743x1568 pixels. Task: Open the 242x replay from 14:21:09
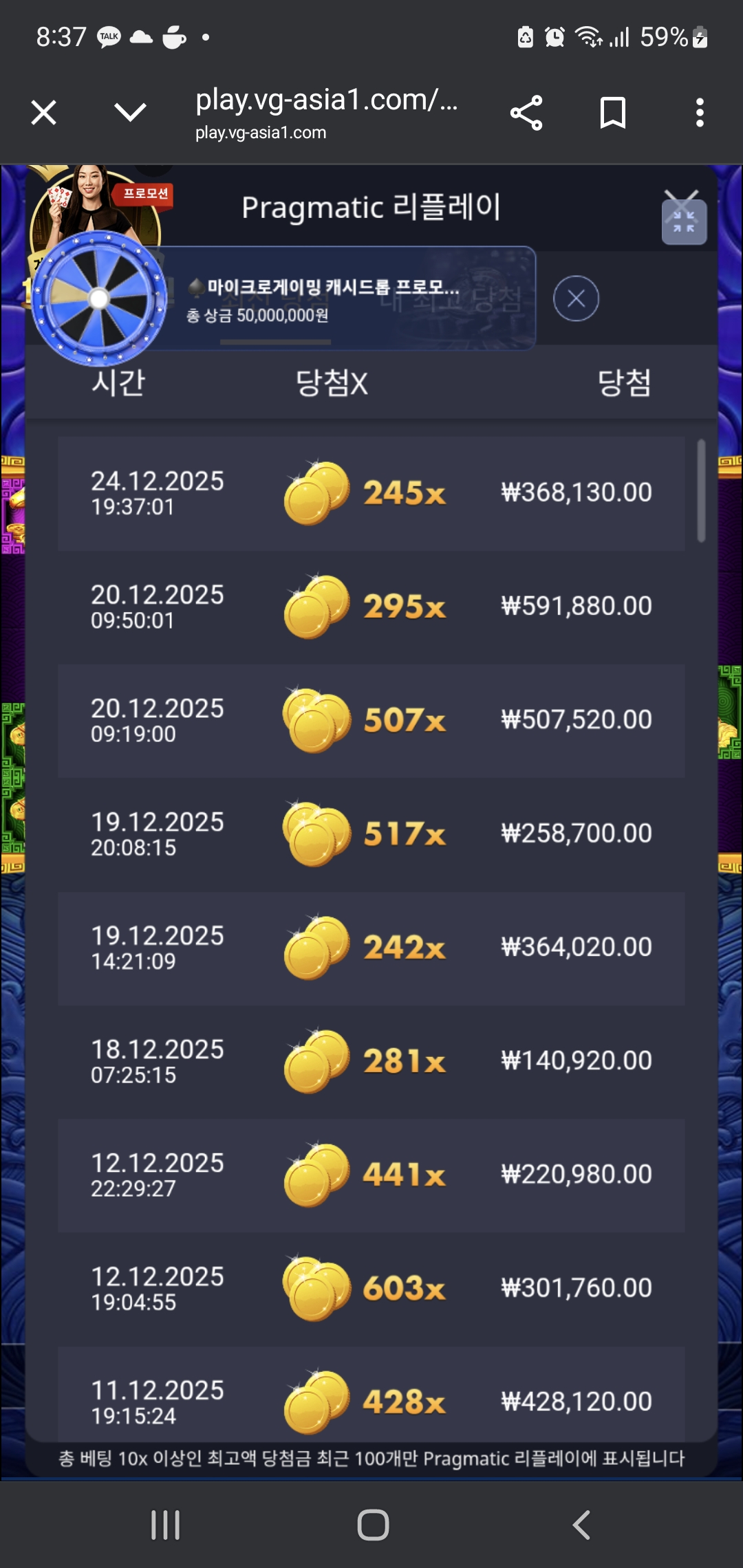[371, 948]
